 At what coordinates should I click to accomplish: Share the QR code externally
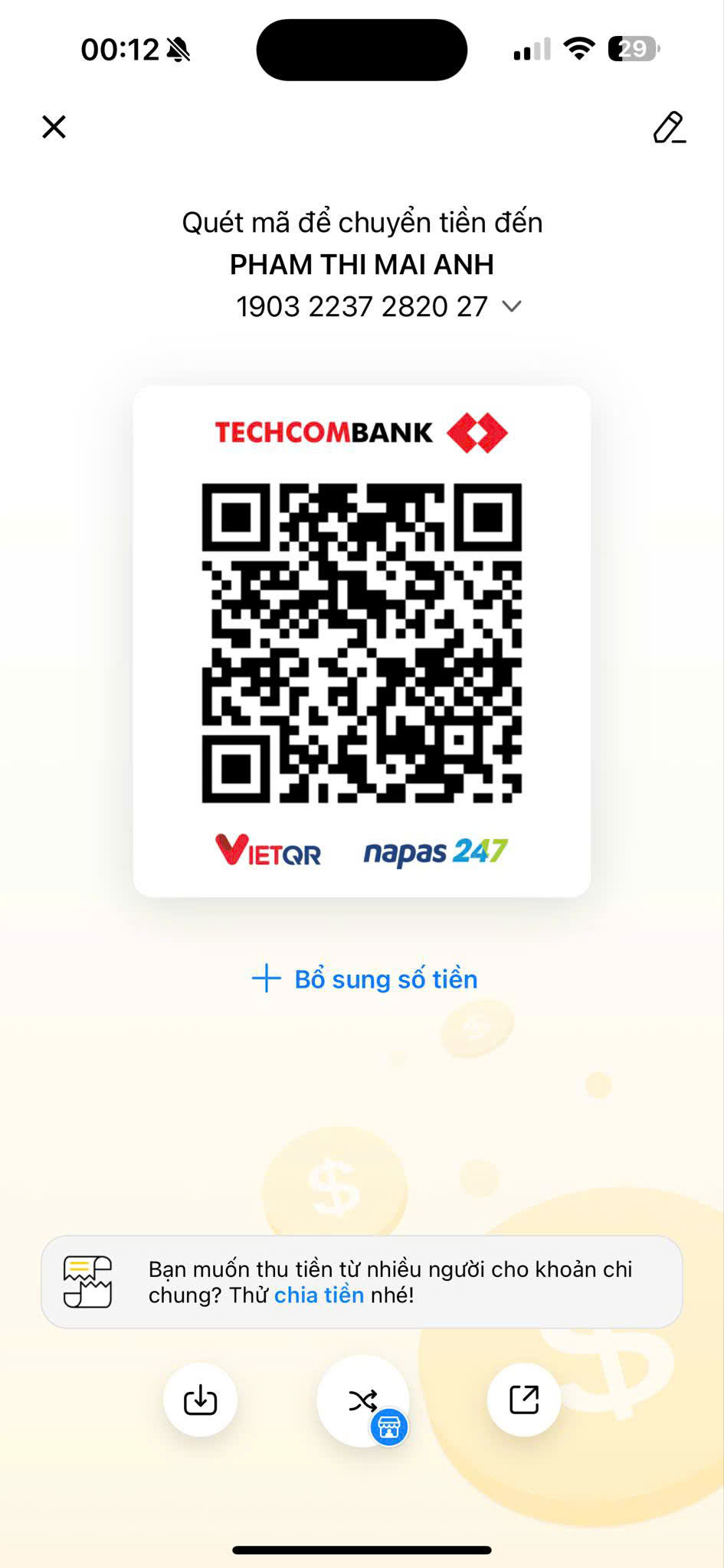coord(524,1400)
